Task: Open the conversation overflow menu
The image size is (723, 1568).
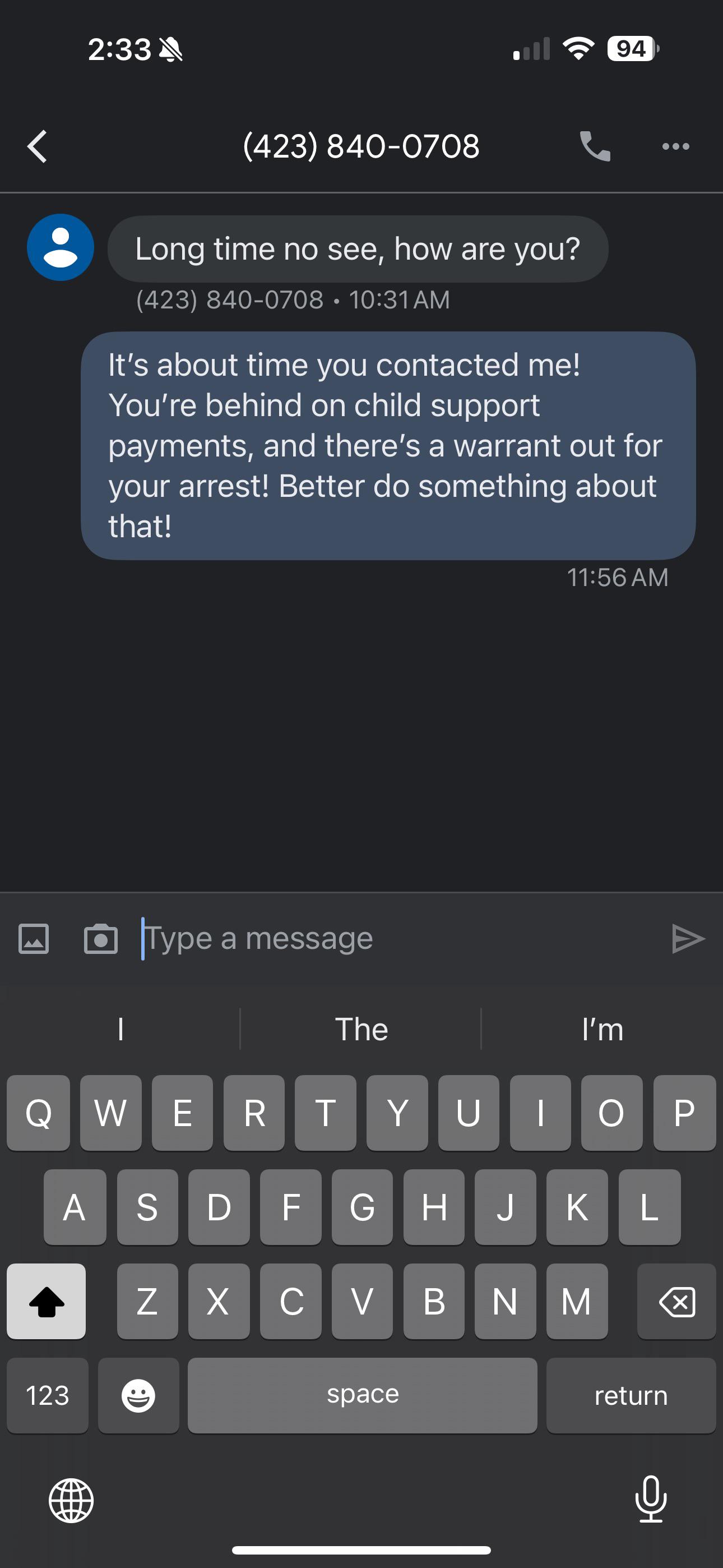Action: (675, 146)
